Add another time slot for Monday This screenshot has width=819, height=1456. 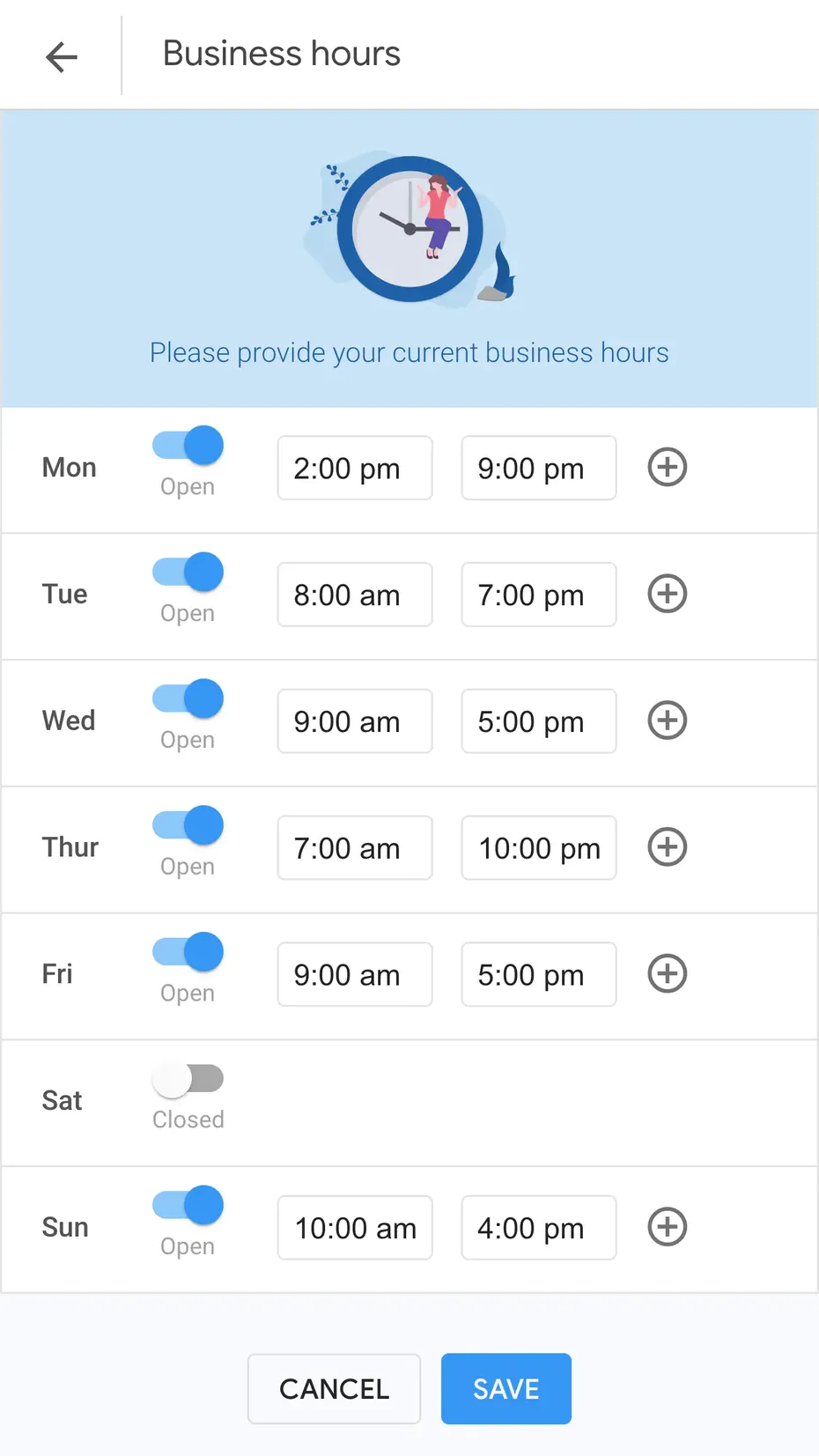[667, 468]
